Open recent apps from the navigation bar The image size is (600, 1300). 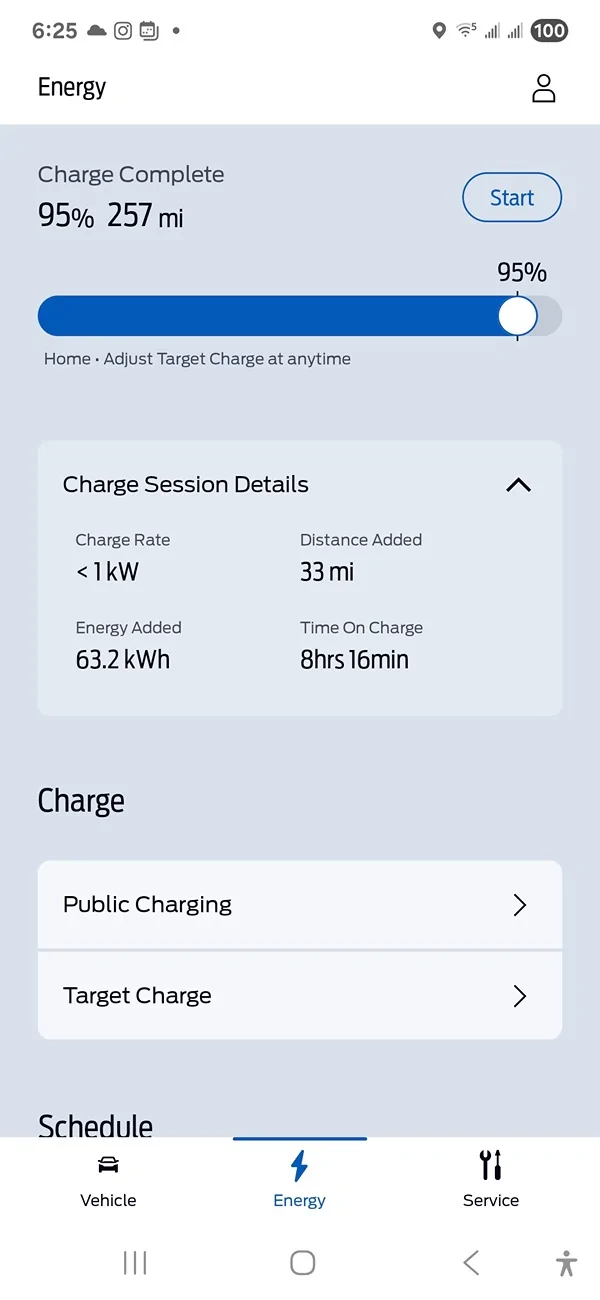pyautogui.click(x=135, y=1263)
